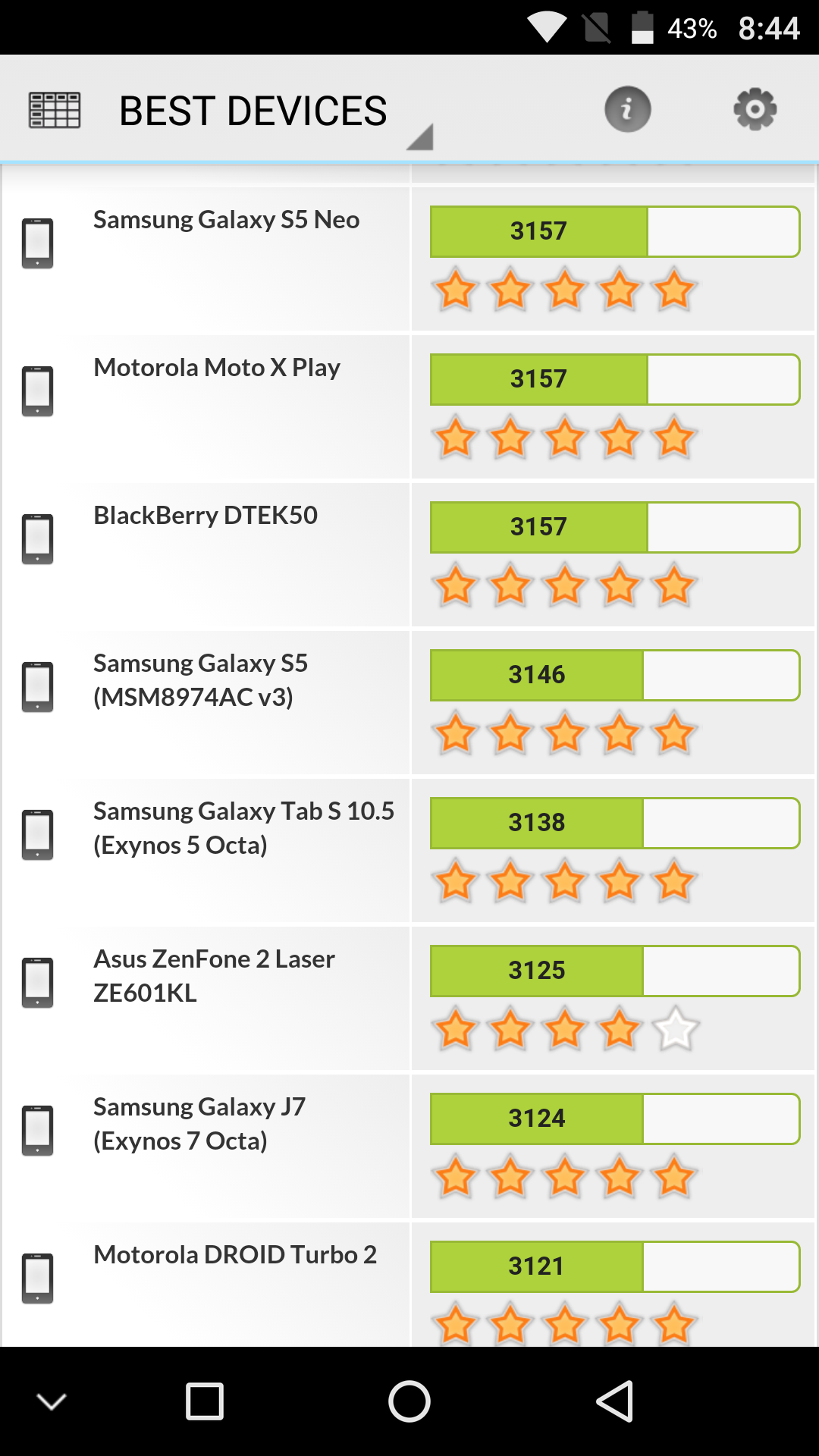This screenshot has height=1456, width=819.
Task: Select BlackBerry DTEK50 device row
Action: point(206,516)
